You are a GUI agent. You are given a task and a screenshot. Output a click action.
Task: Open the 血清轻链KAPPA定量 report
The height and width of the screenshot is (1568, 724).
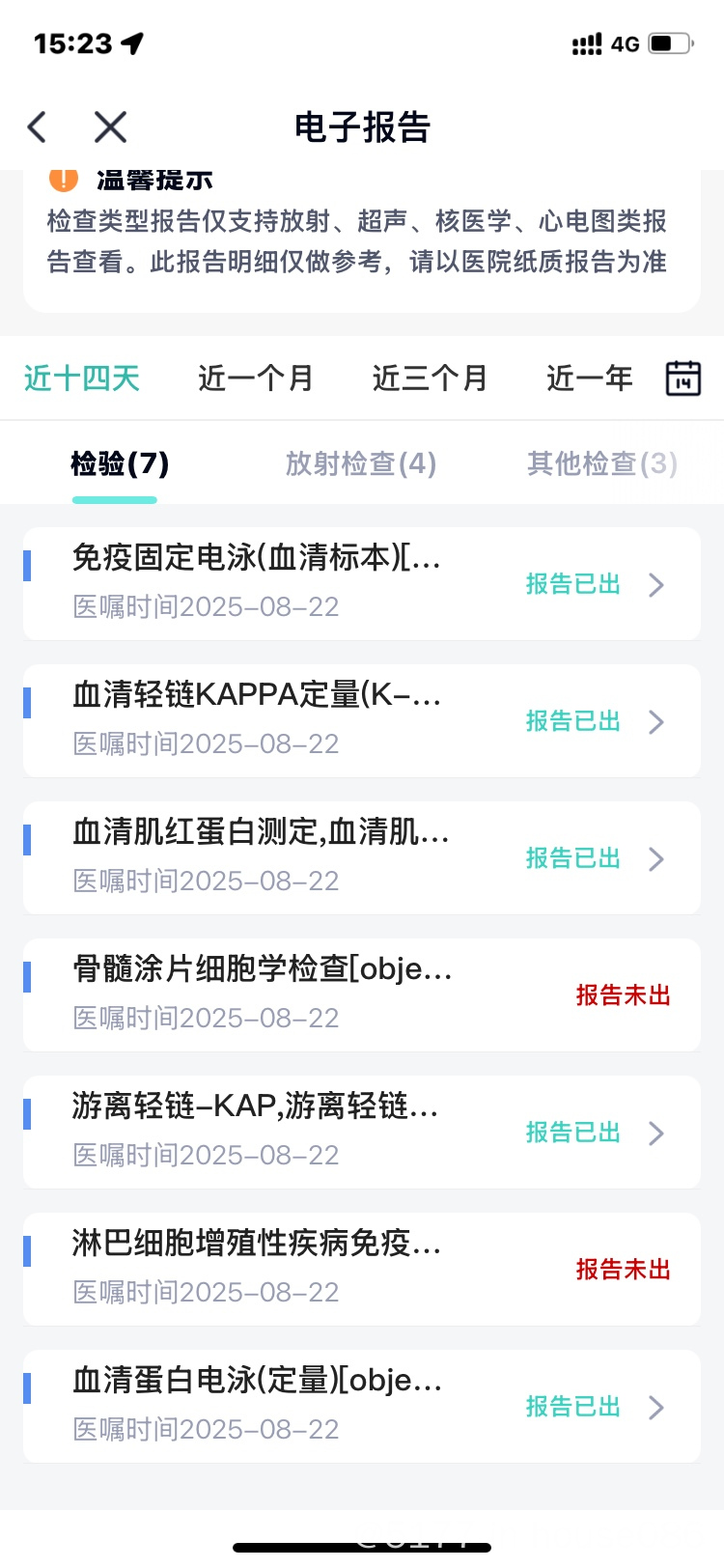point(362,720)
